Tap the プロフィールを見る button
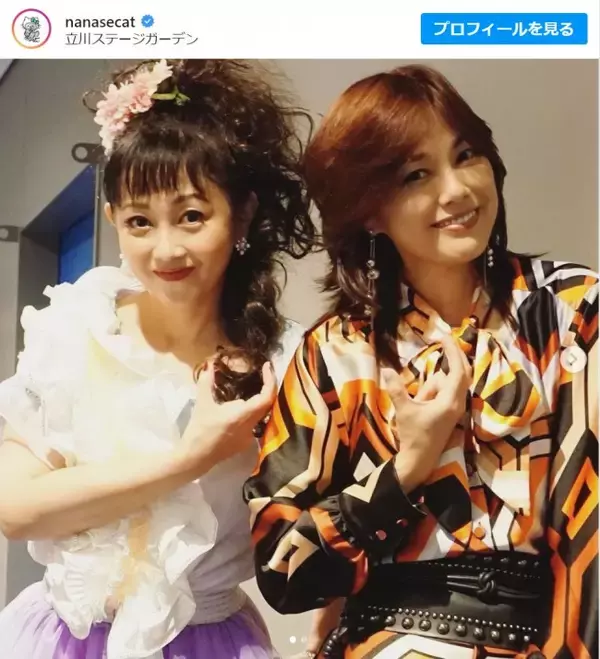The width and height of the screenshot is (600, 659). [x=504, y=28]
